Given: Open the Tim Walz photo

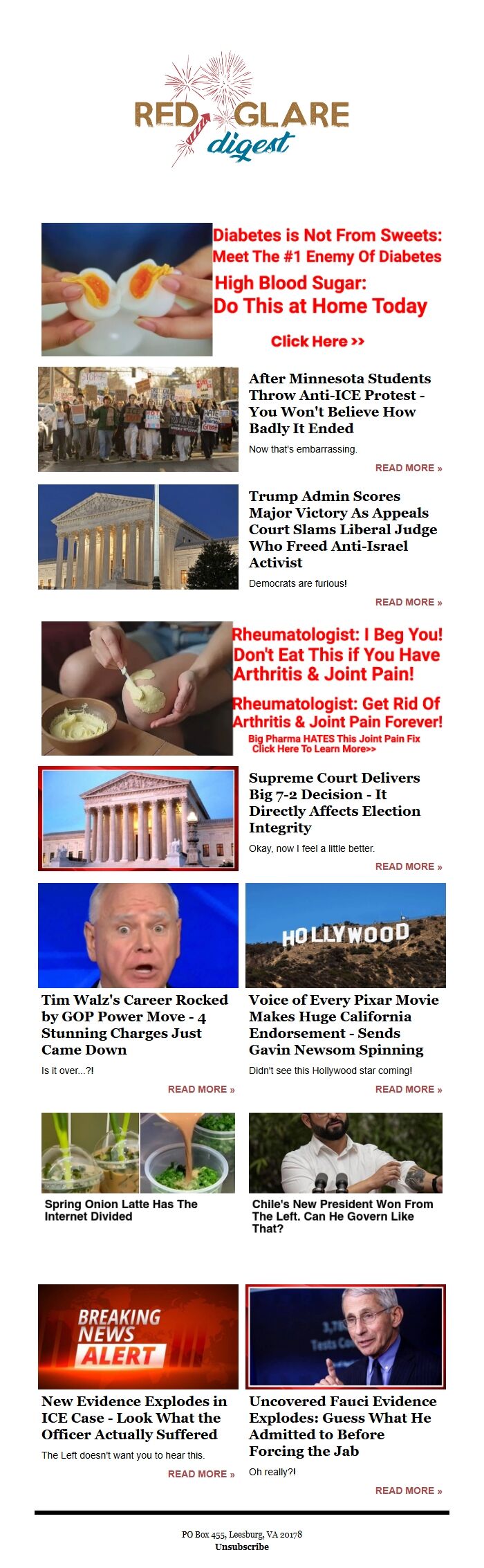Looking at the screenshot, I should (x=138, y=936).
